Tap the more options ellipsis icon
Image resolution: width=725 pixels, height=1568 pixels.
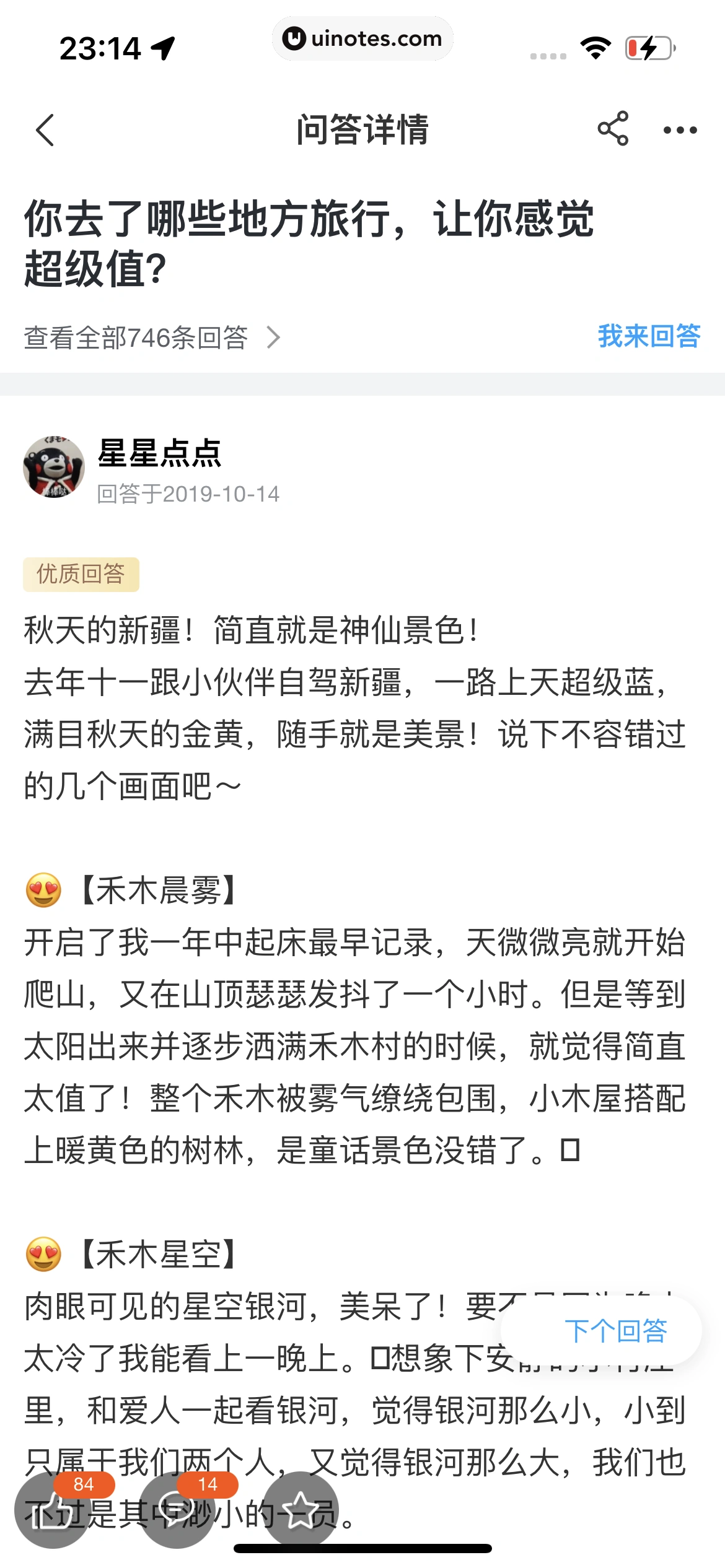(x=680, y=129)
